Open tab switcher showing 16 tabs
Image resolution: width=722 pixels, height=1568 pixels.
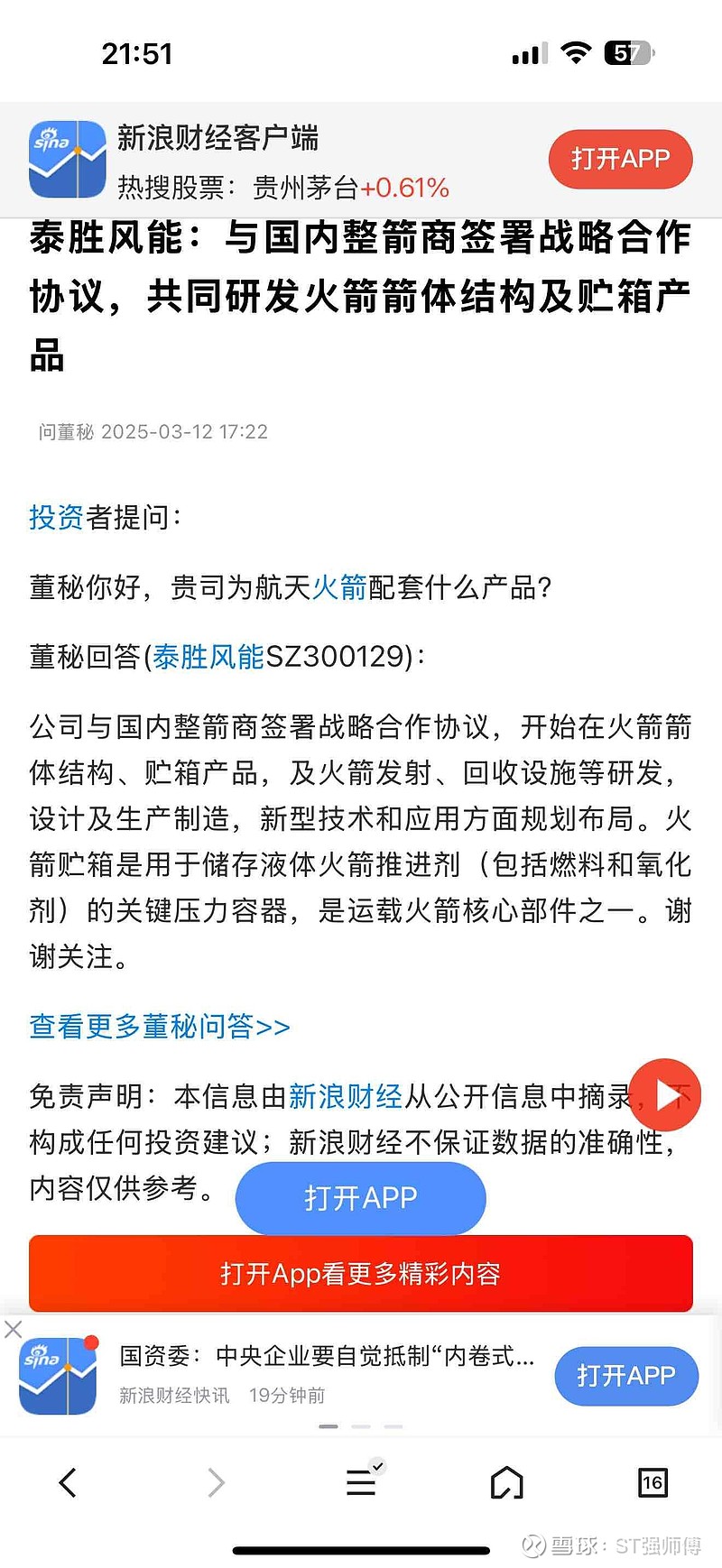tap(653, 1481)
